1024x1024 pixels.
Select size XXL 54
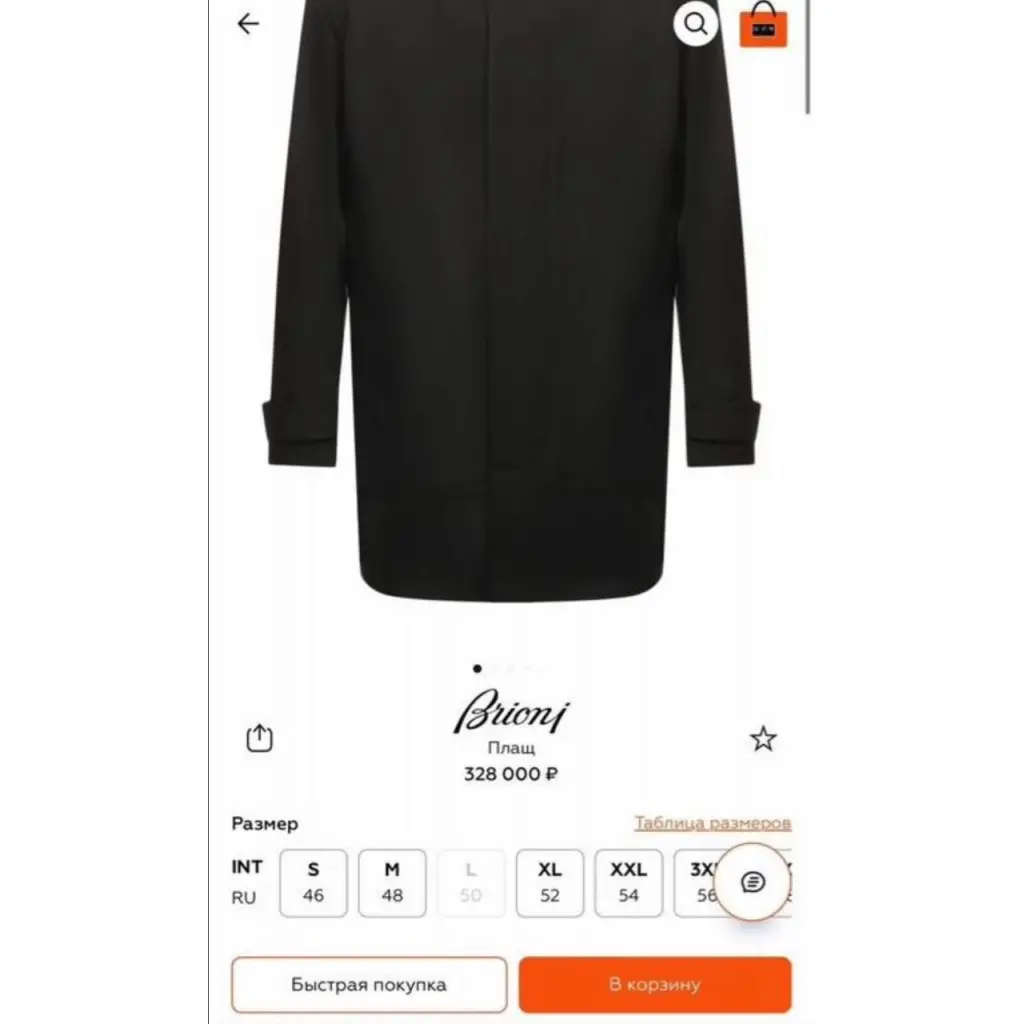click(628, 883)
